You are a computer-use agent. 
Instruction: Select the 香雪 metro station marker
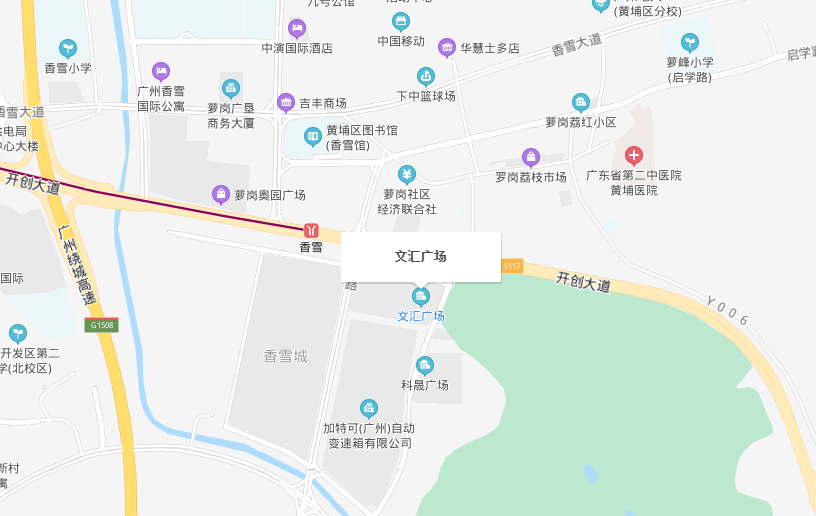pyautogui.click(x=311, y=231)
